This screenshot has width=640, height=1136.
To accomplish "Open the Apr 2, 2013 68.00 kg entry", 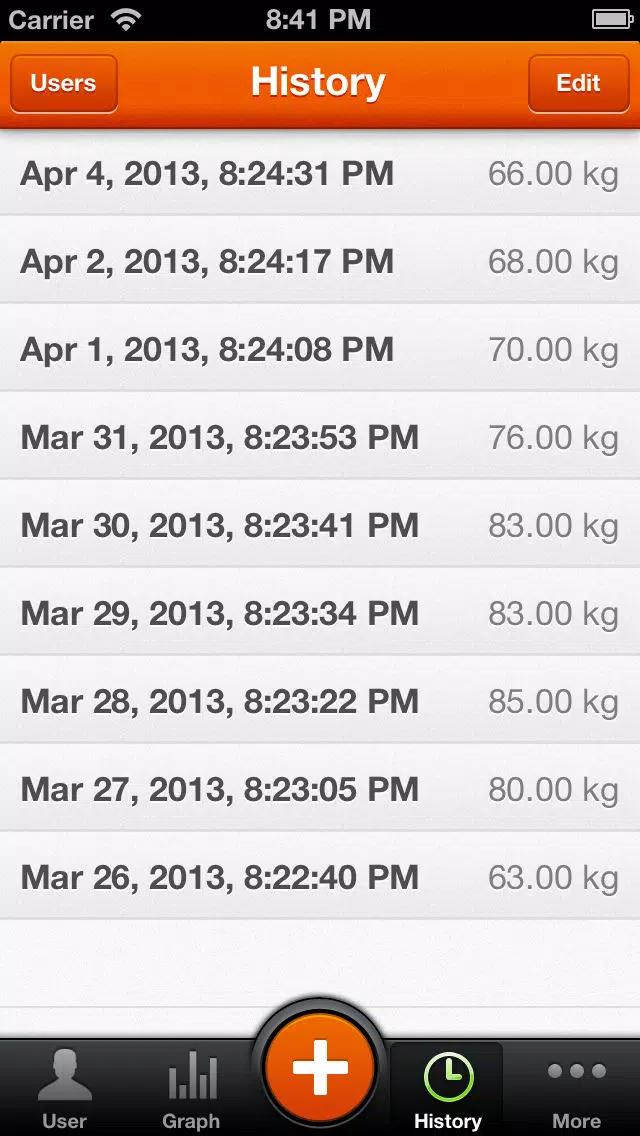I will [320, 259].
